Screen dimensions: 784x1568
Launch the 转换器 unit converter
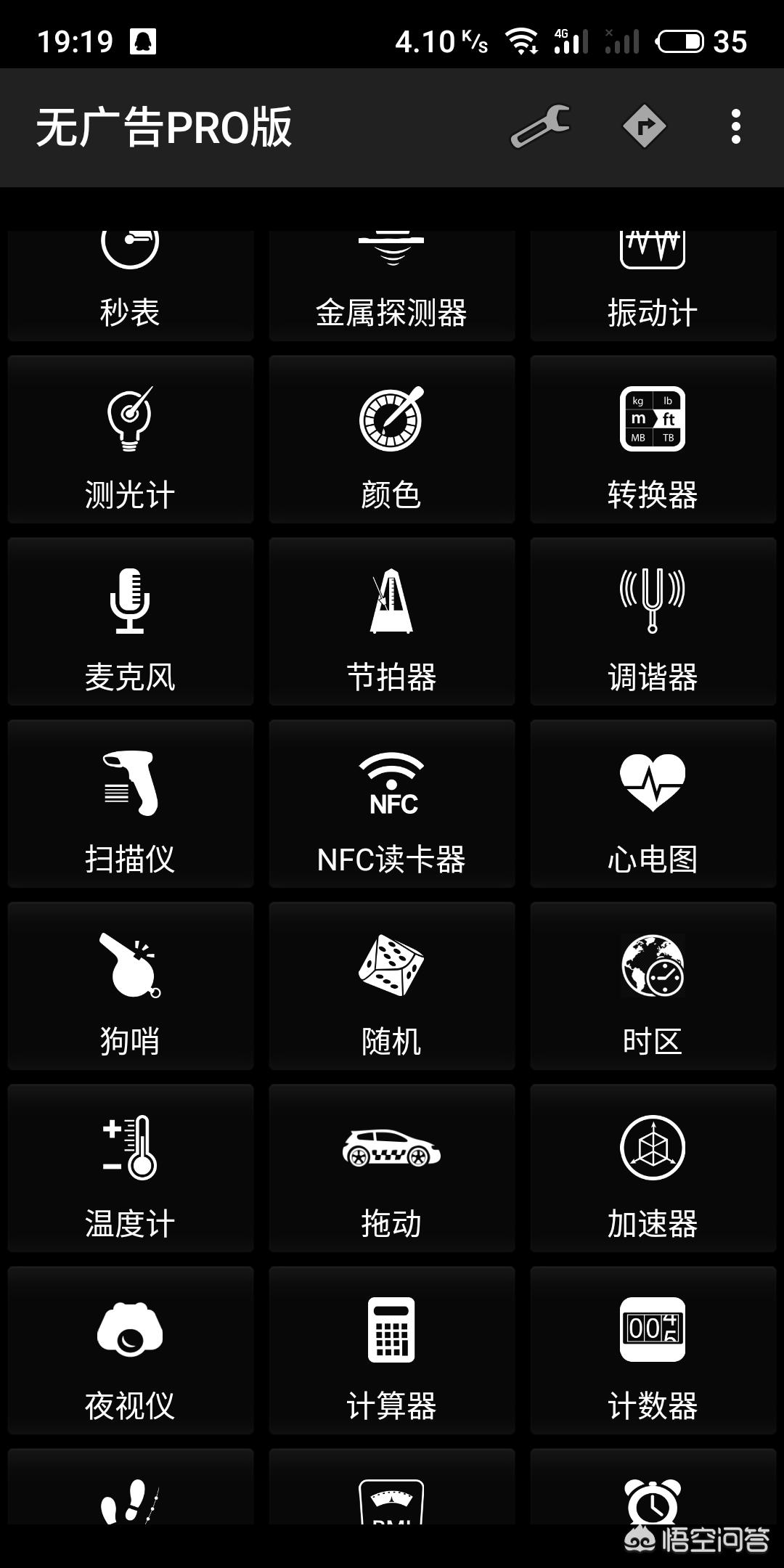click(653, 439)
